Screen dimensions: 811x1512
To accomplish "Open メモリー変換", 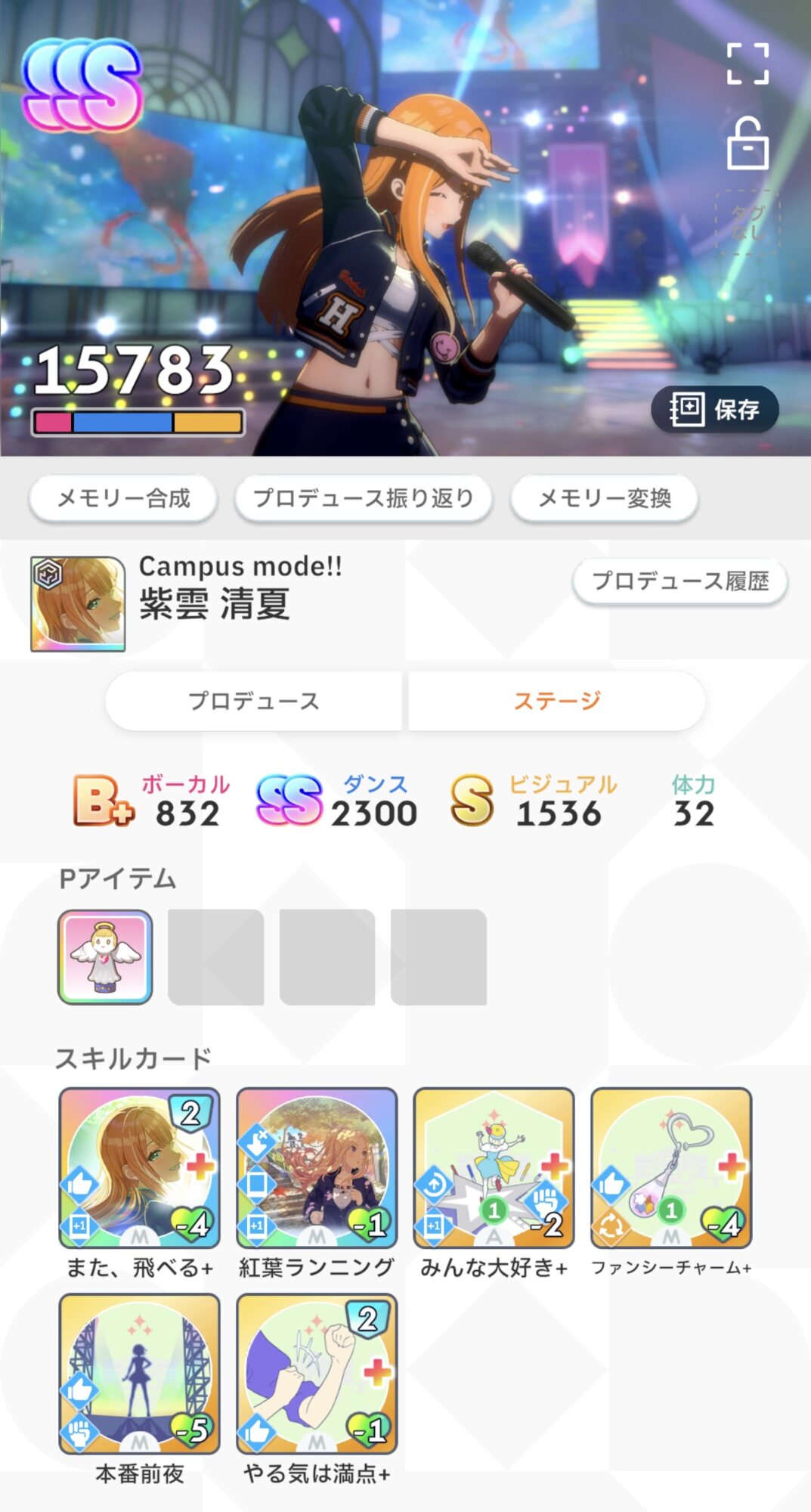I will [605, 498].
